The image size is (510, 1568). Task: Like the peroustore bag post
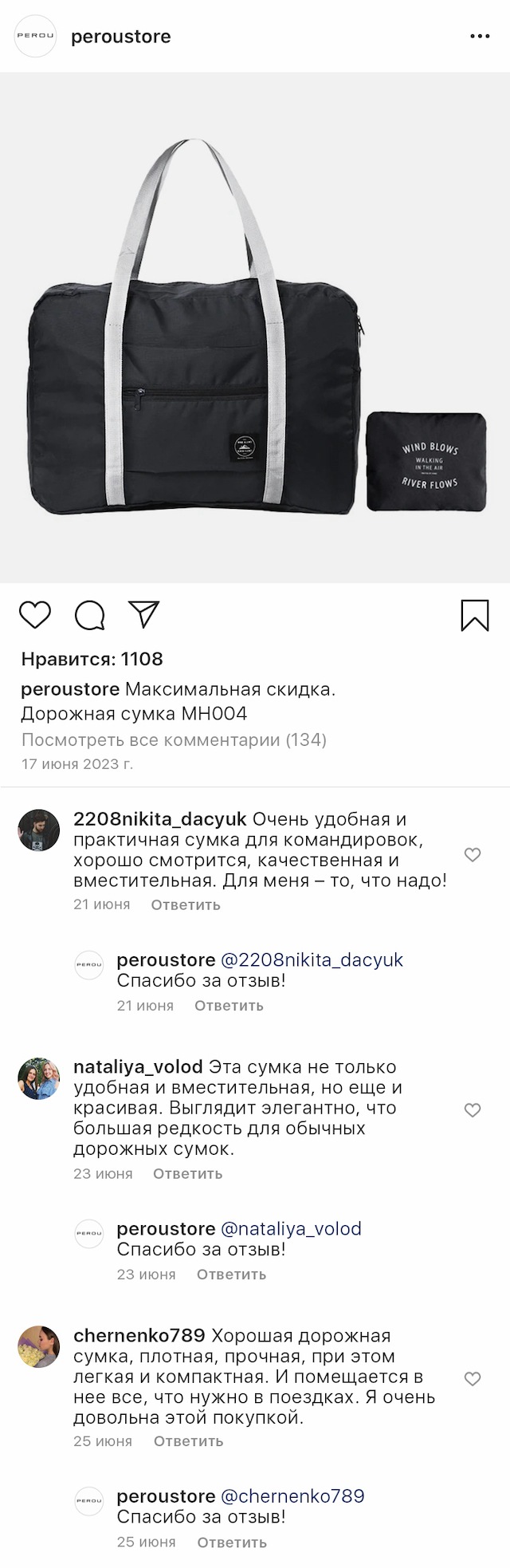(35, 615)
